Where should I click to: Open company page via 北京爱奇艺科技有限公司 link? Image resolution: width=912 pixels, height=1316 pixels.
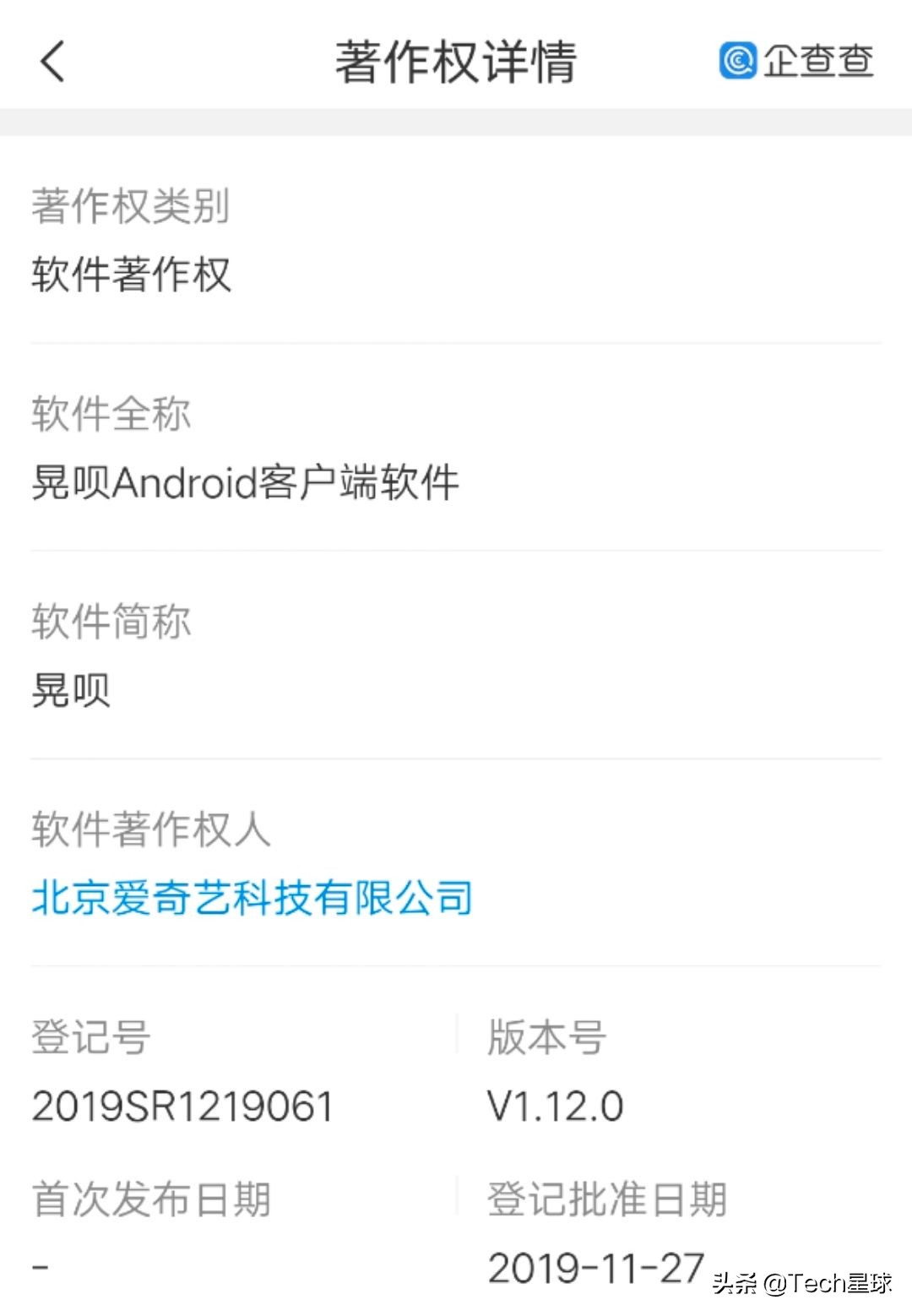(x=252, y=897)
